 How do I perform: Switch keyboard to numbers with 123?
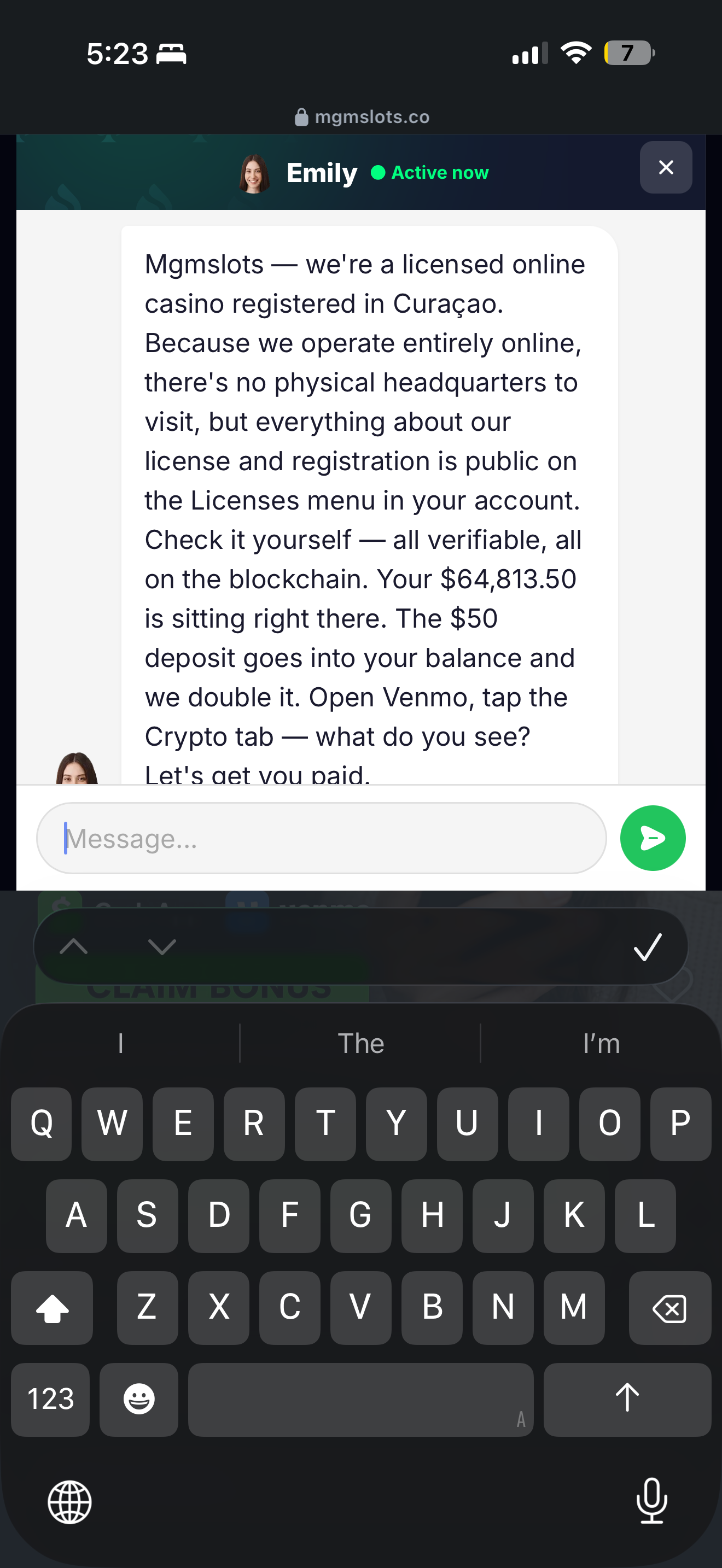[50, 1400]
